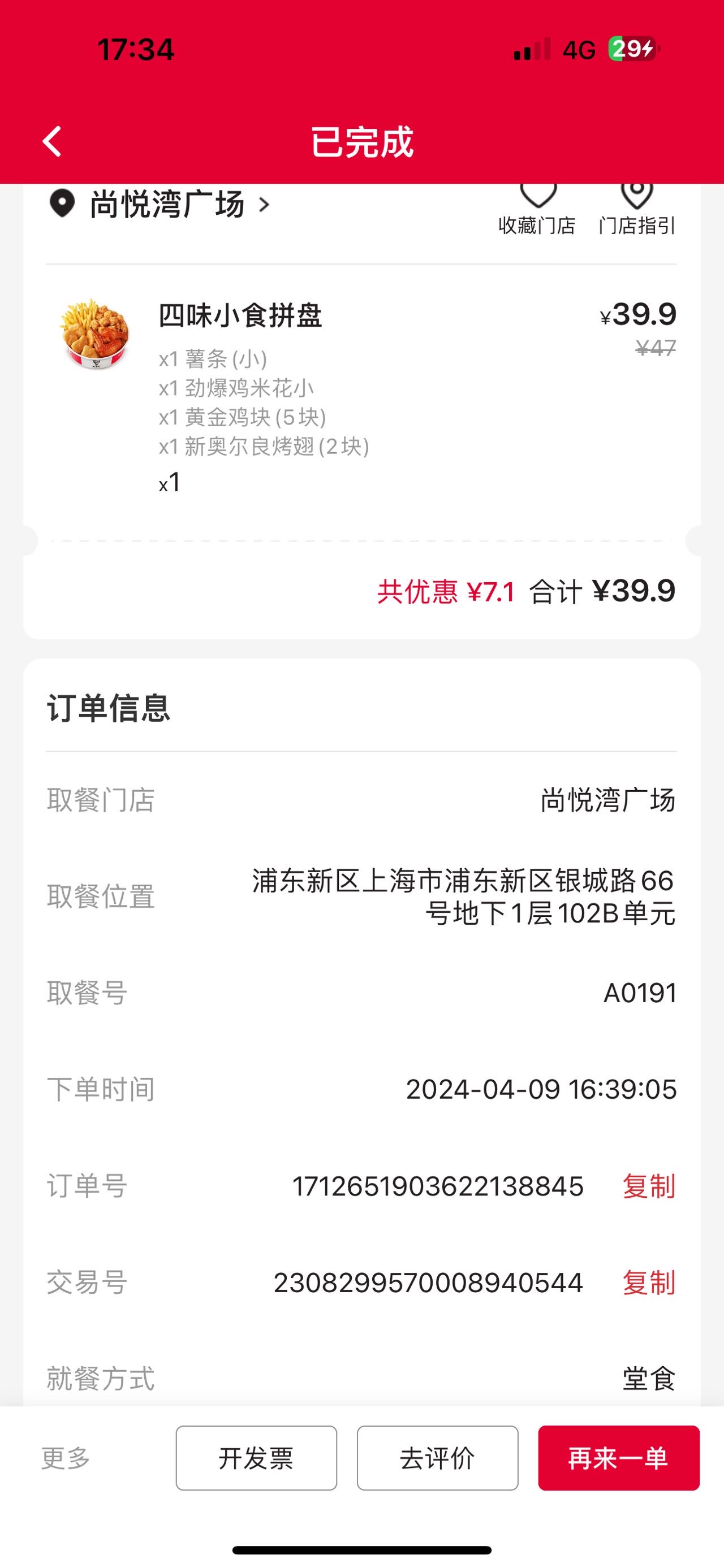Open the 四味小食拼盘 item
Viewport: 724px width, 1568px height.
click(x=240, y=315)
